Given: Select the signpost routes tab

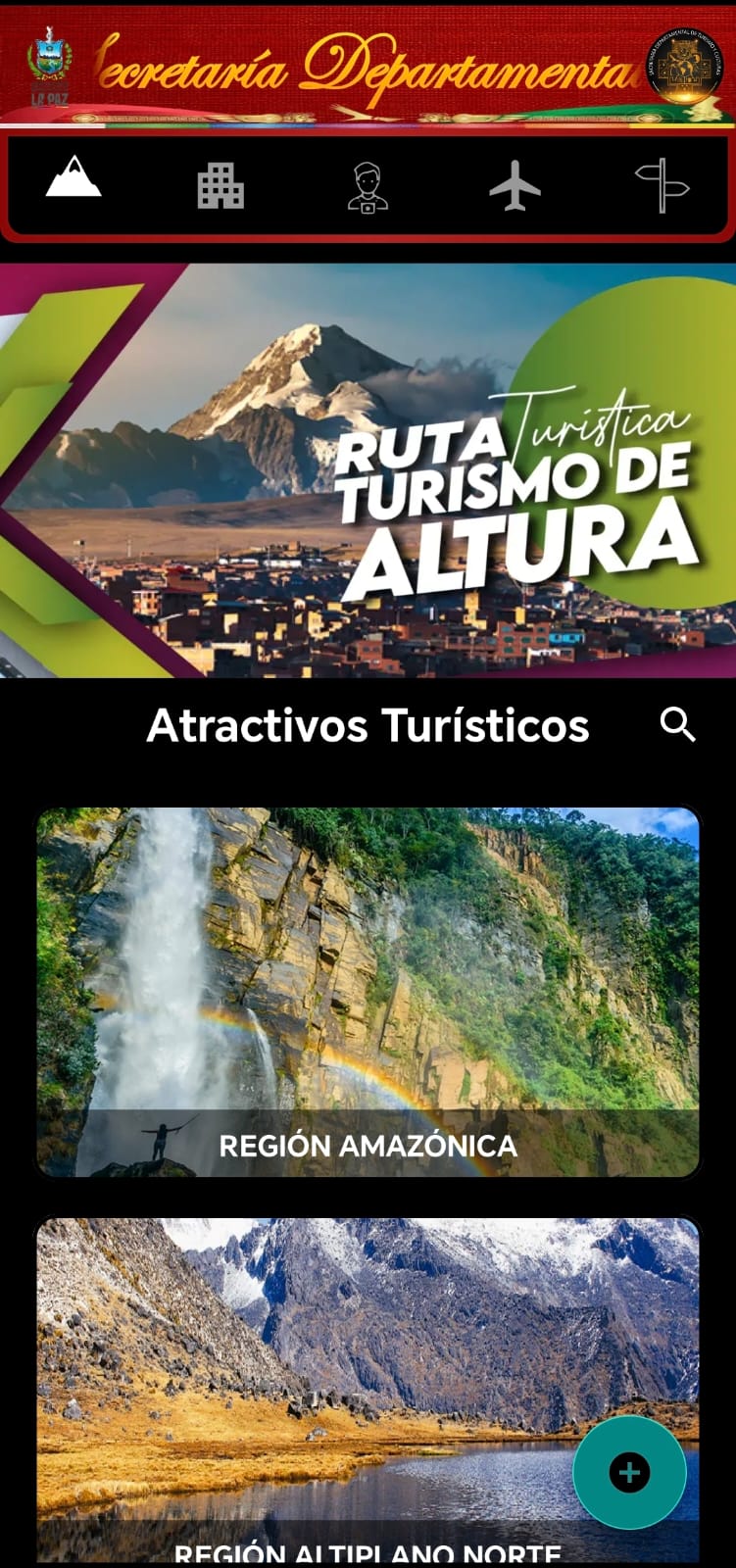Looking at the screenshot, I should point(662,185).
